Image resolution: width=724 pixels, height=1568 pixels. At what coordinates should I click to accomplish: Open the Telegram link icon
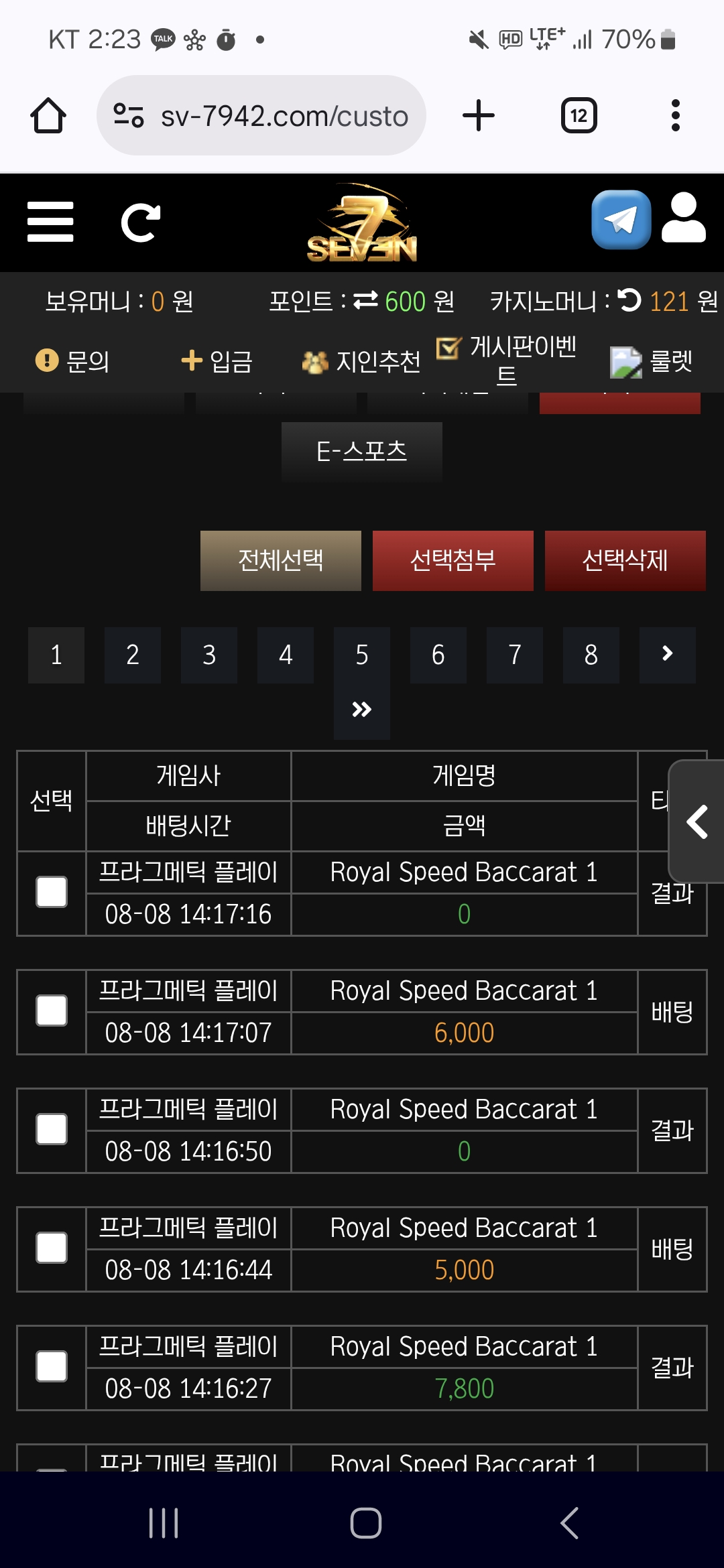621,220
